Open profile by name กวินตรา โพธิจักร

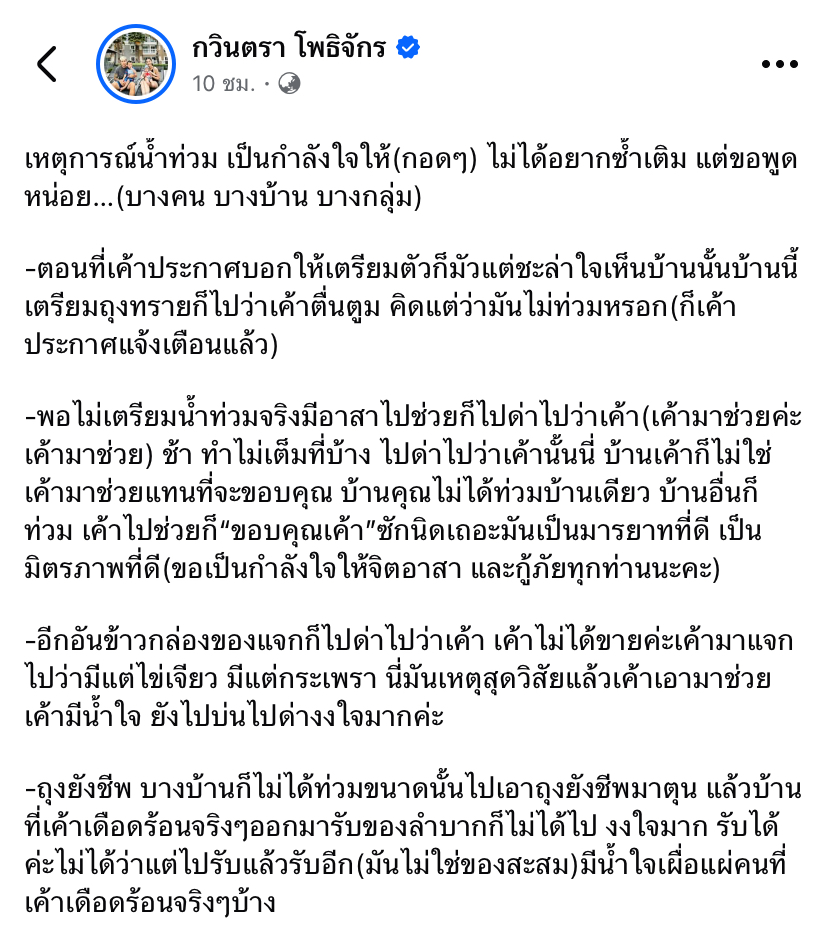point(288,47)
